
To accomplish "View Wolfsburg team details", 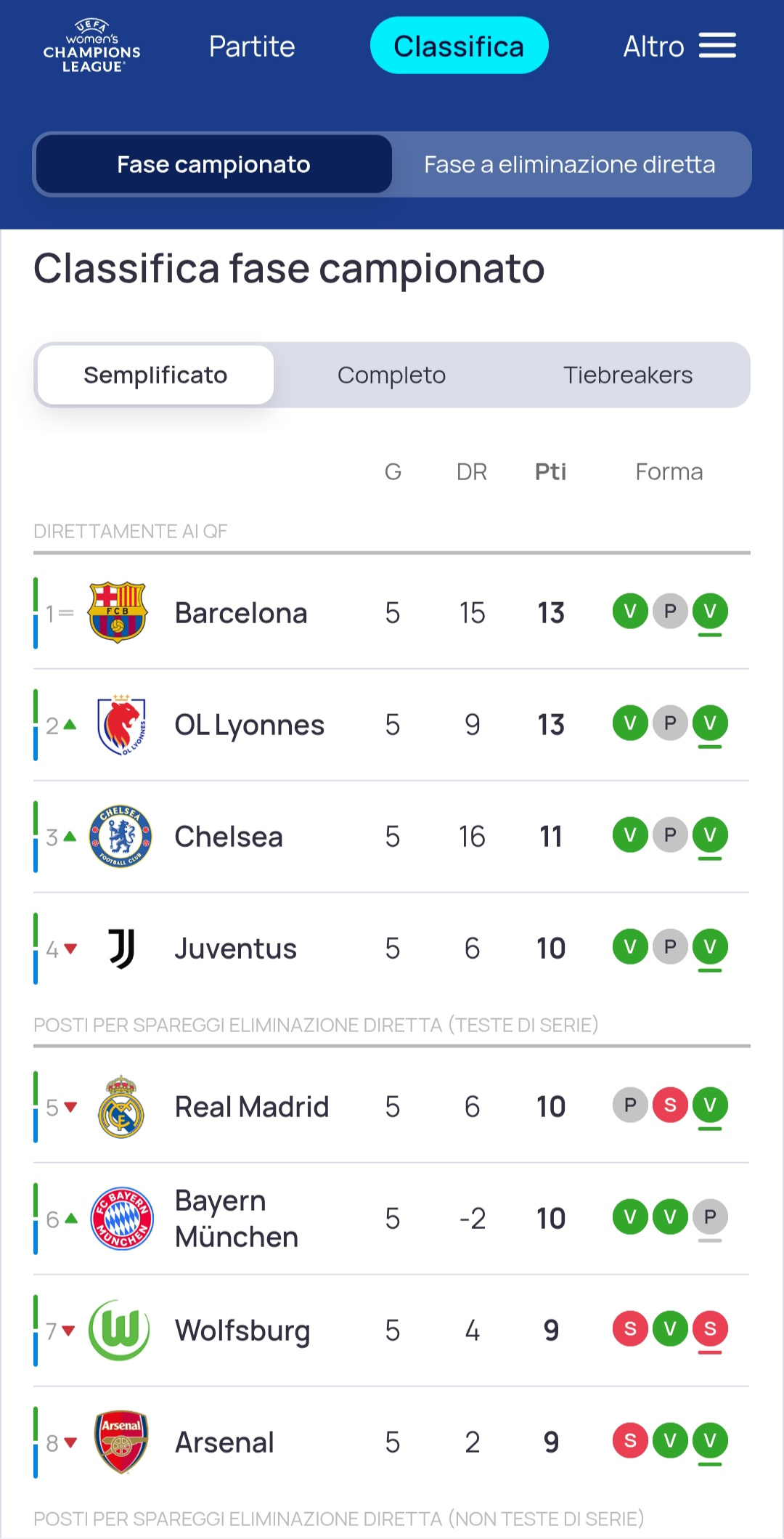I will (x=242, y=1331).
